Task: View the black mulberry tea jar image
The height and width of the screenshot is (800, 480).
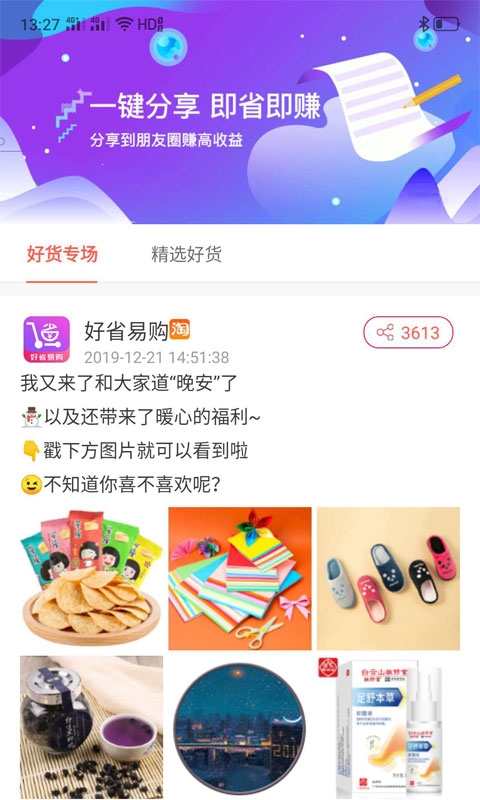Action: tap(91, 728)
